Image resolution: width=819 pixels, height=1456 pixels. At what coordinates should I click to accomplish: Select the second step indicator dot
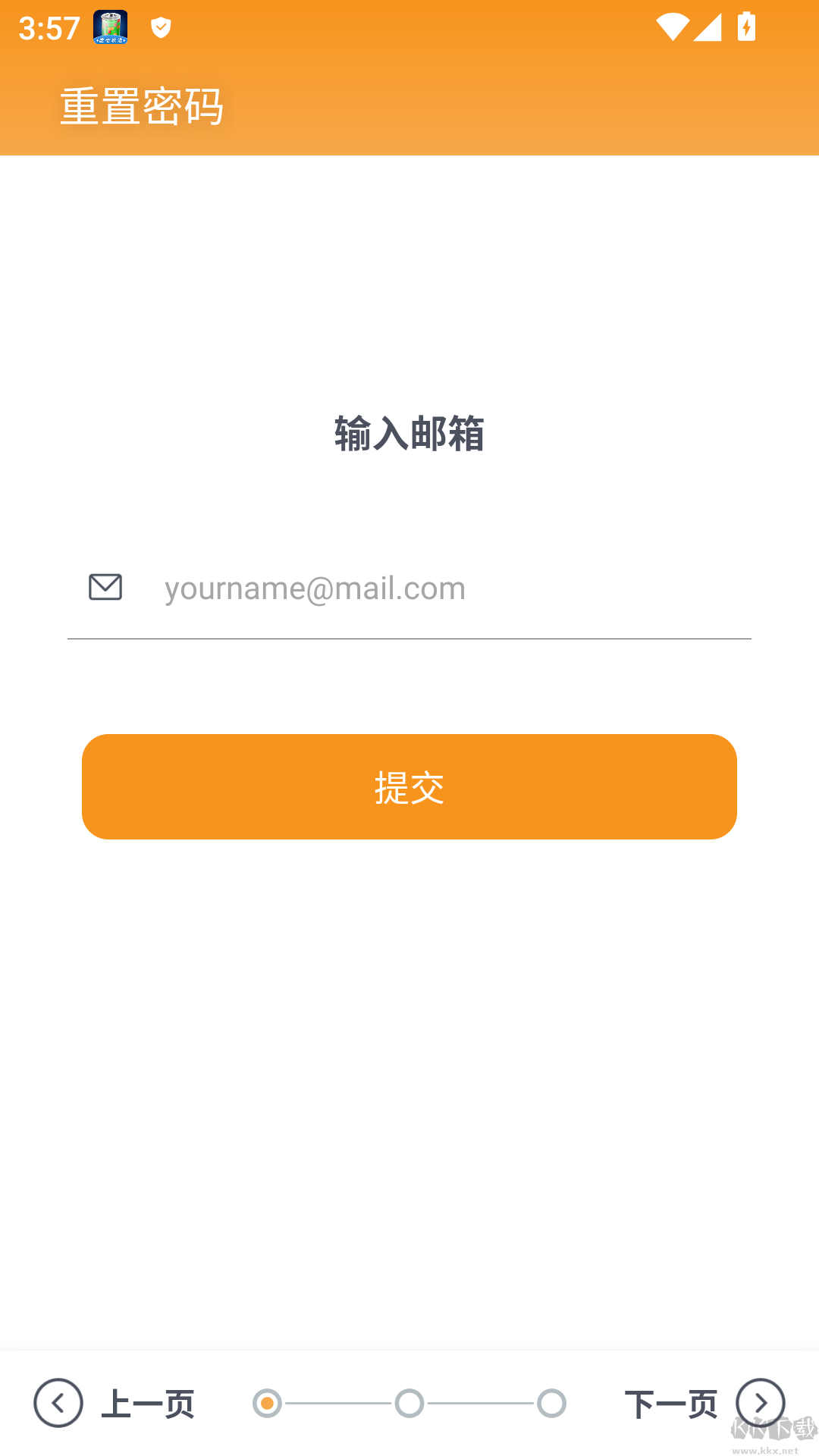point(409,1403)
